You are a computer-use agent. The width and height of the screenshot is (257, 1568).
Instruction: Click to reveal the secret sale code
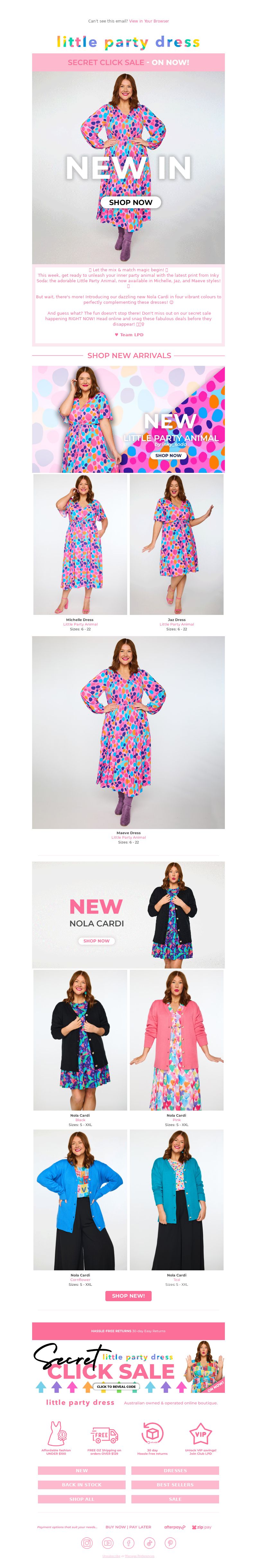coord(116,1387)
